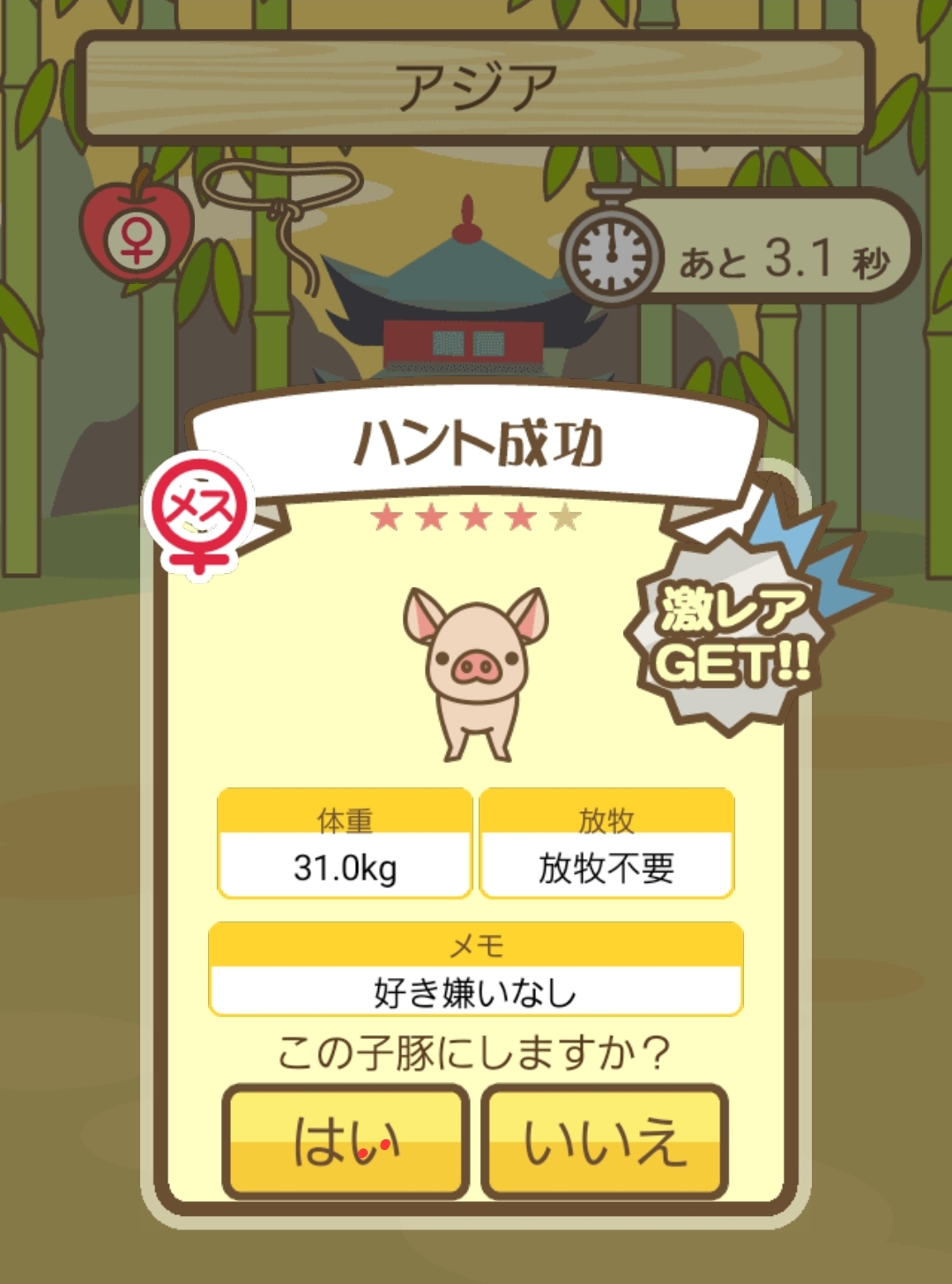Choose いいえ to reject this piglet
The height and width of the screenshot is (1284, 952).
pyautogui.click(x=605, y=1141)
